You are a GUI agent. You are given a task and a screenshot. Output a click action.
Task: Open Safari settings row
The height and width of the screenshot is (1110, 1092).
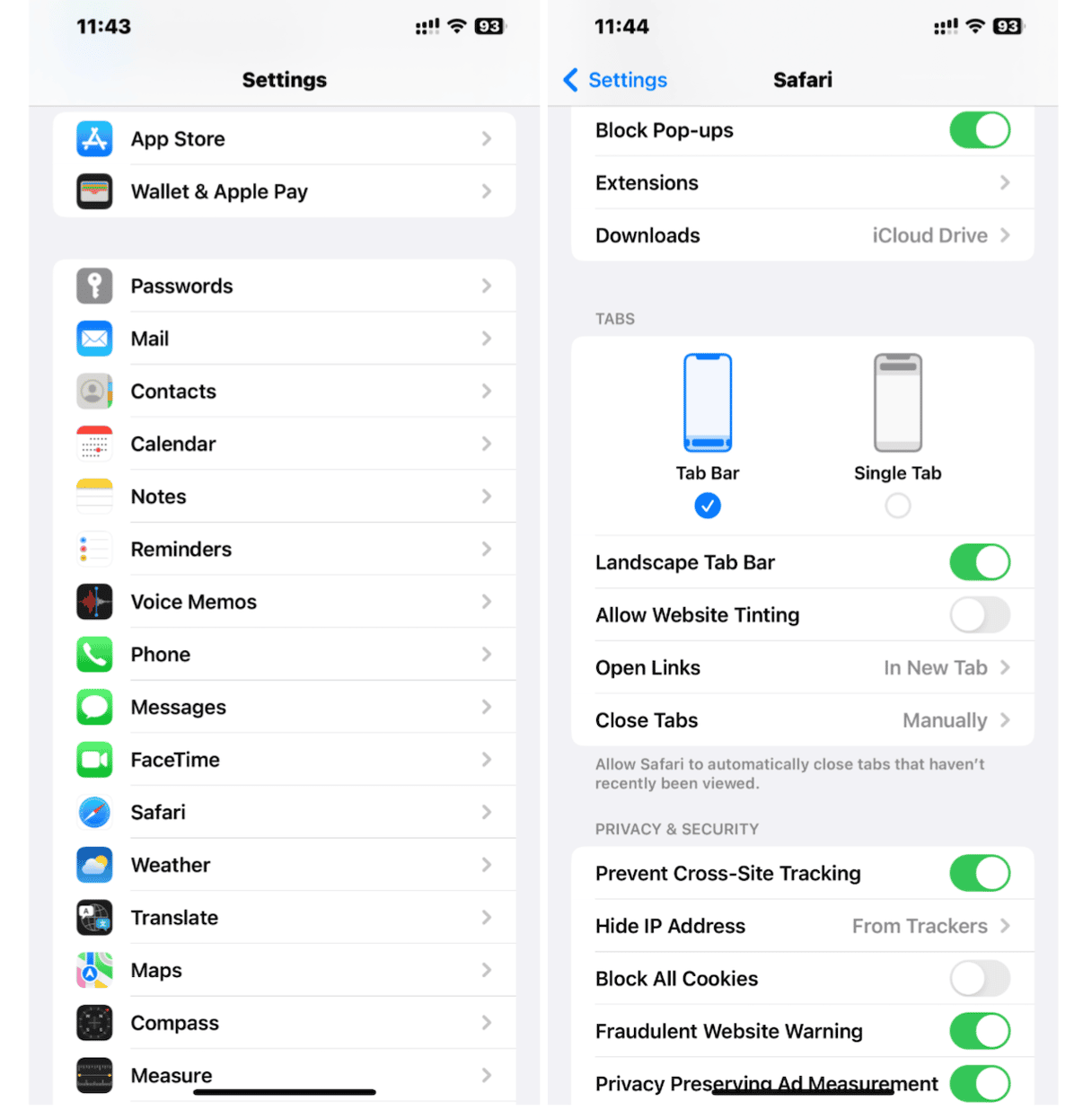tap(284, 813)
